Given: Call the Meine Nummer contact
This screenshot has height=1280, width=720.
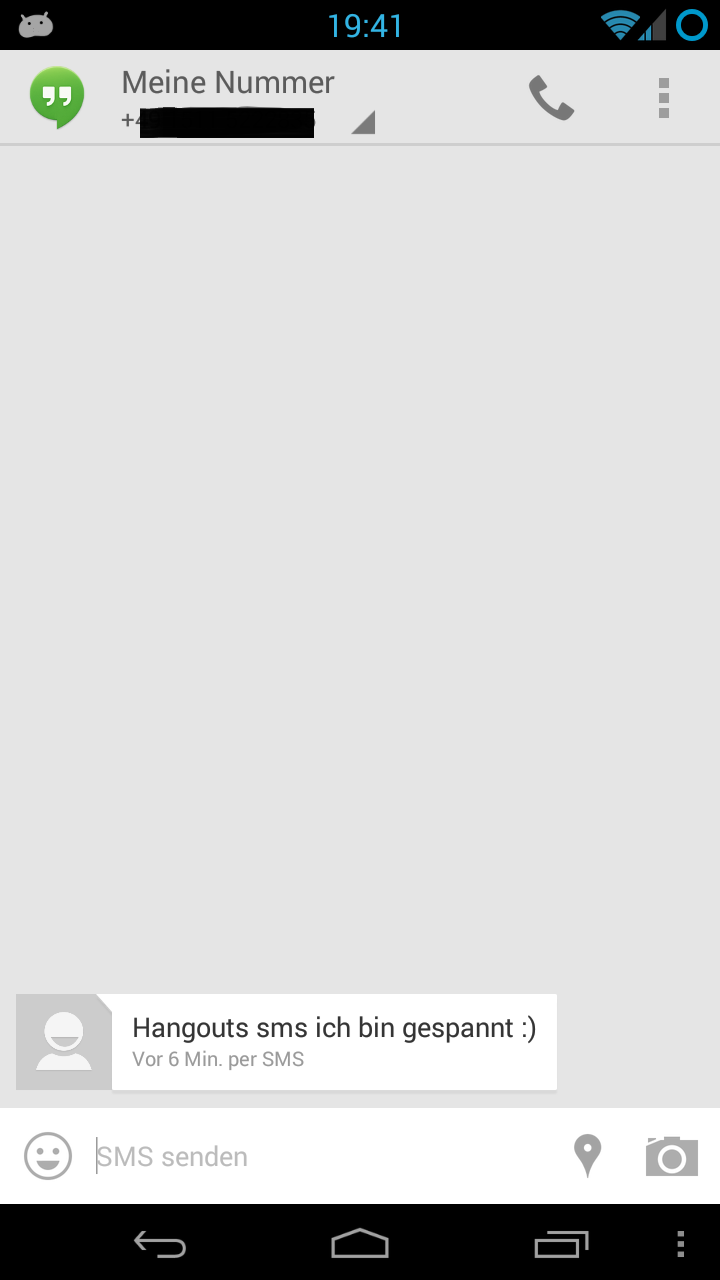Looking at the screenshot, I should pos(551,98).
